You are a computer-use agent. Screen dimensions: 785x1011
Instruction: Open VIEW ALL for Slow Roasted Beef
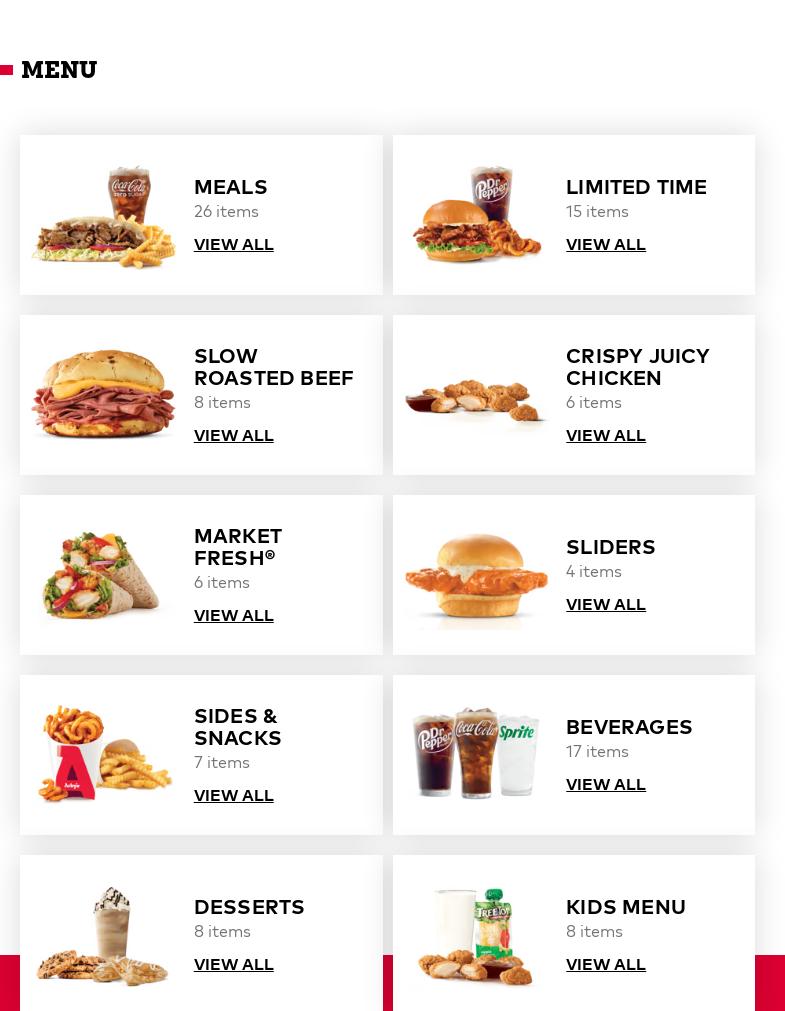click(233, 435)
